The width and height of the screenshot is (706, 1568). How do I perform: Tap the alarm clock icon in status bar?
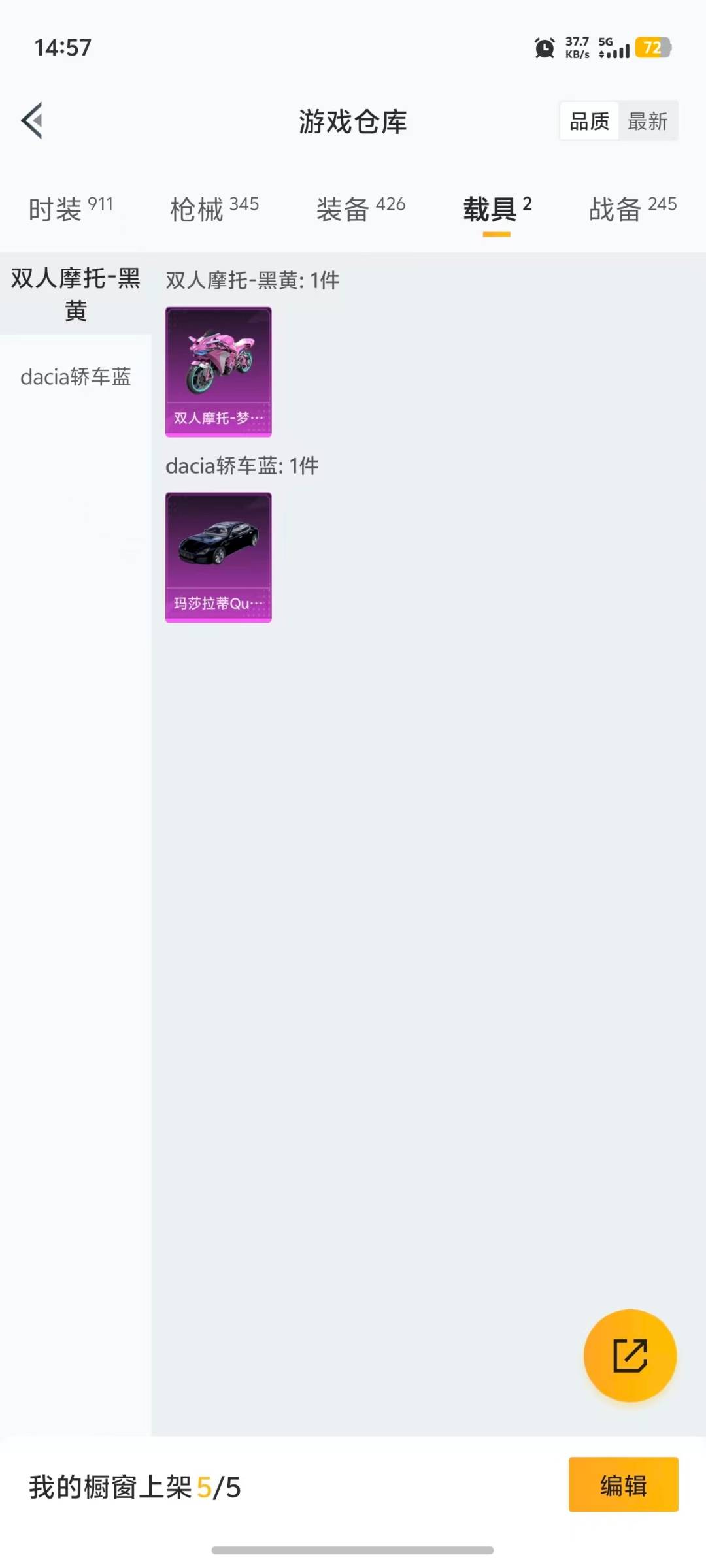point(543,48)
